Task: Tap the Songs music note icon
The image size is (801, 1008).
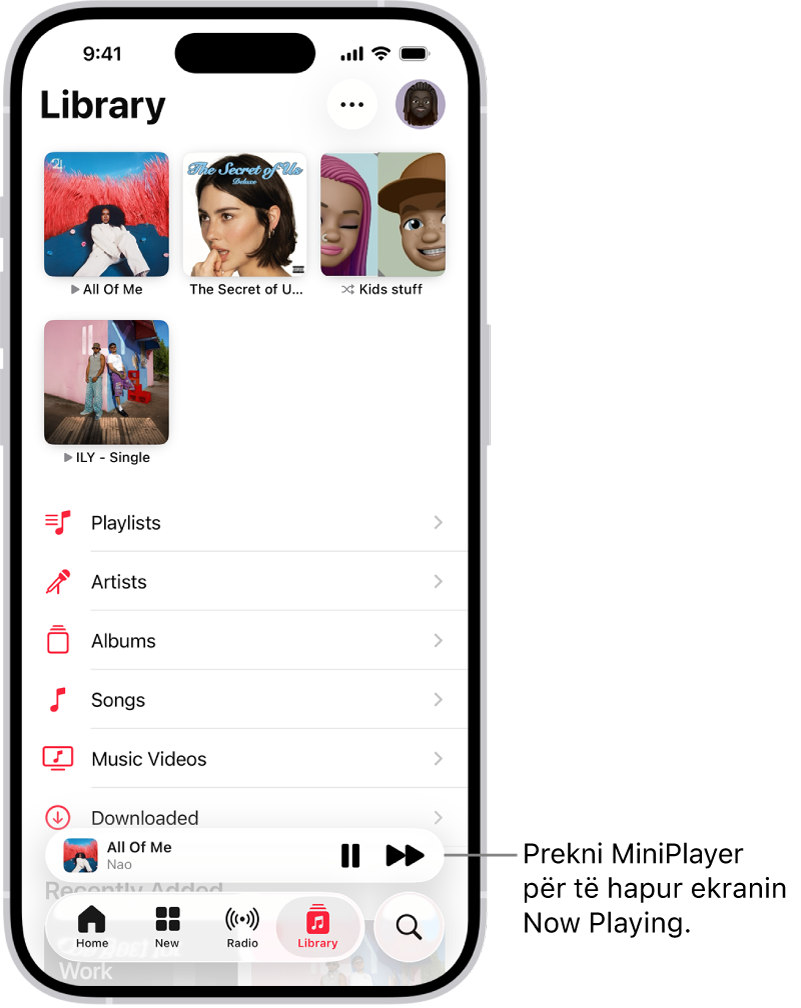Action: (57, 699)
